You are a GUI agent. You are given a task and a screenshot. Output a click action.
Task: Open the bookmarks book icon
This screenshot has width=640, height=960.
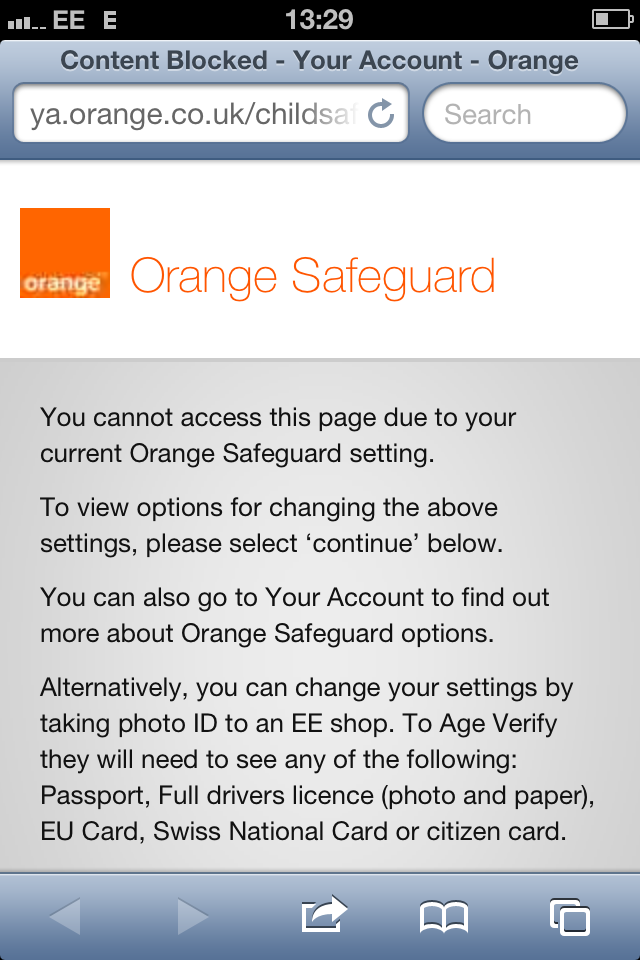444,916
